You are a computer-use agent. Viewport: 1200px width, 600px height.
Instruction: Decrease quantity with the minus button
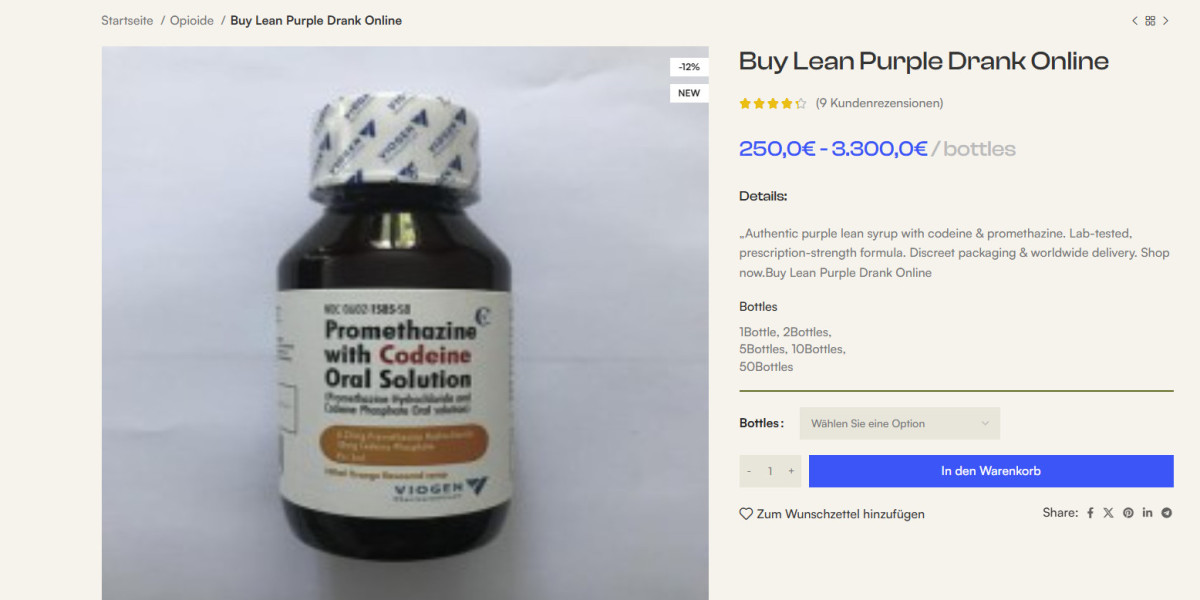point(749,471)
